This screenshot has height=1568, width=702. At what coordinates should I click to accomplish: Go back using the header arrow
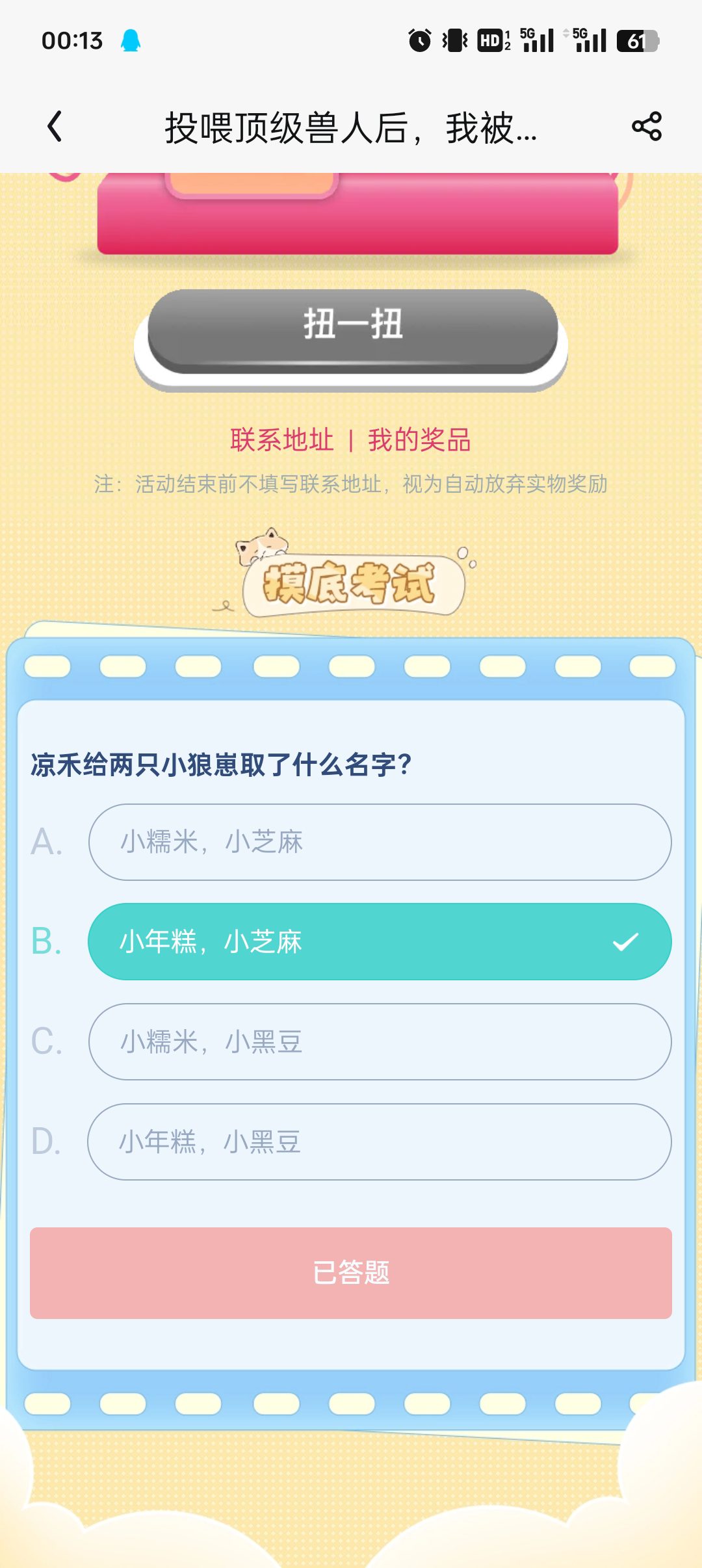(55, 126)
